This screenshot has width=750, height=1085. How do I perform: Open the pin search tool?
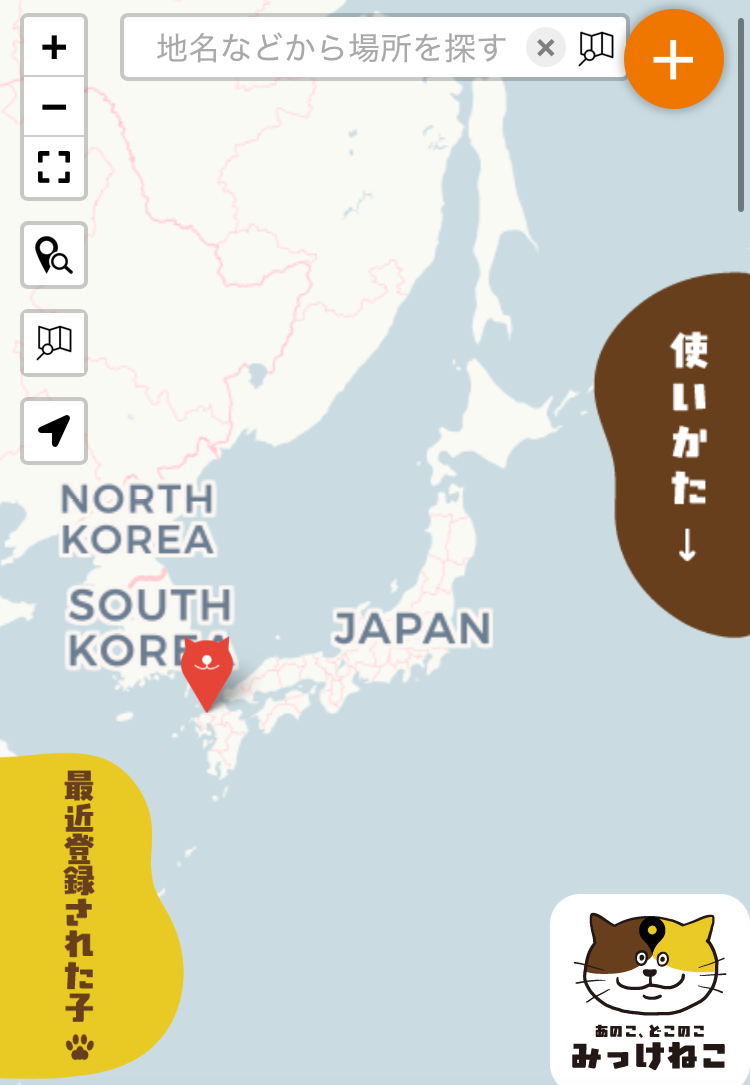pyautogui.click(x=54, y=255)
